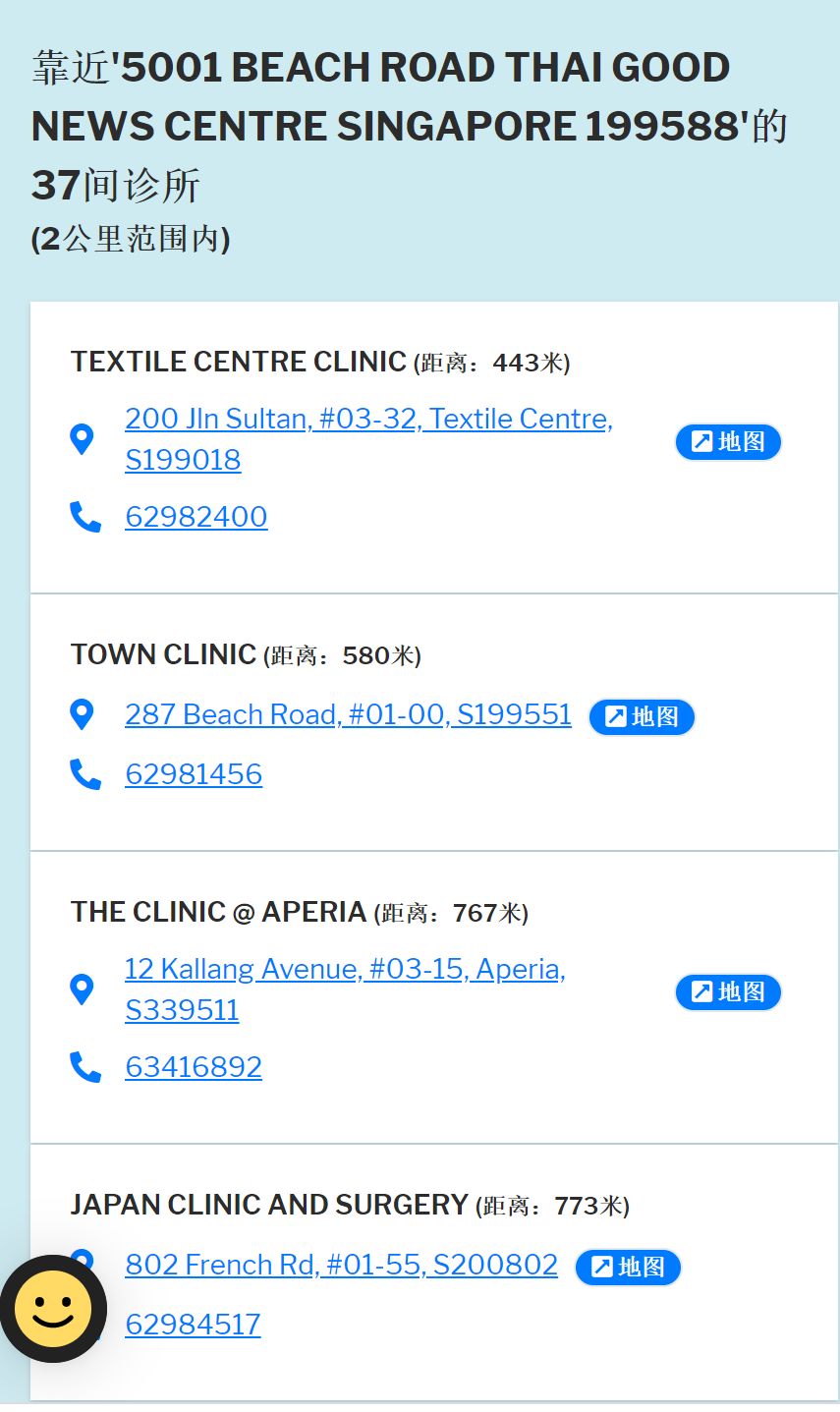Show The Clinic @ Aperia on map
Viewport: 840px width, 1412px height.
click(x=728, y=992)
